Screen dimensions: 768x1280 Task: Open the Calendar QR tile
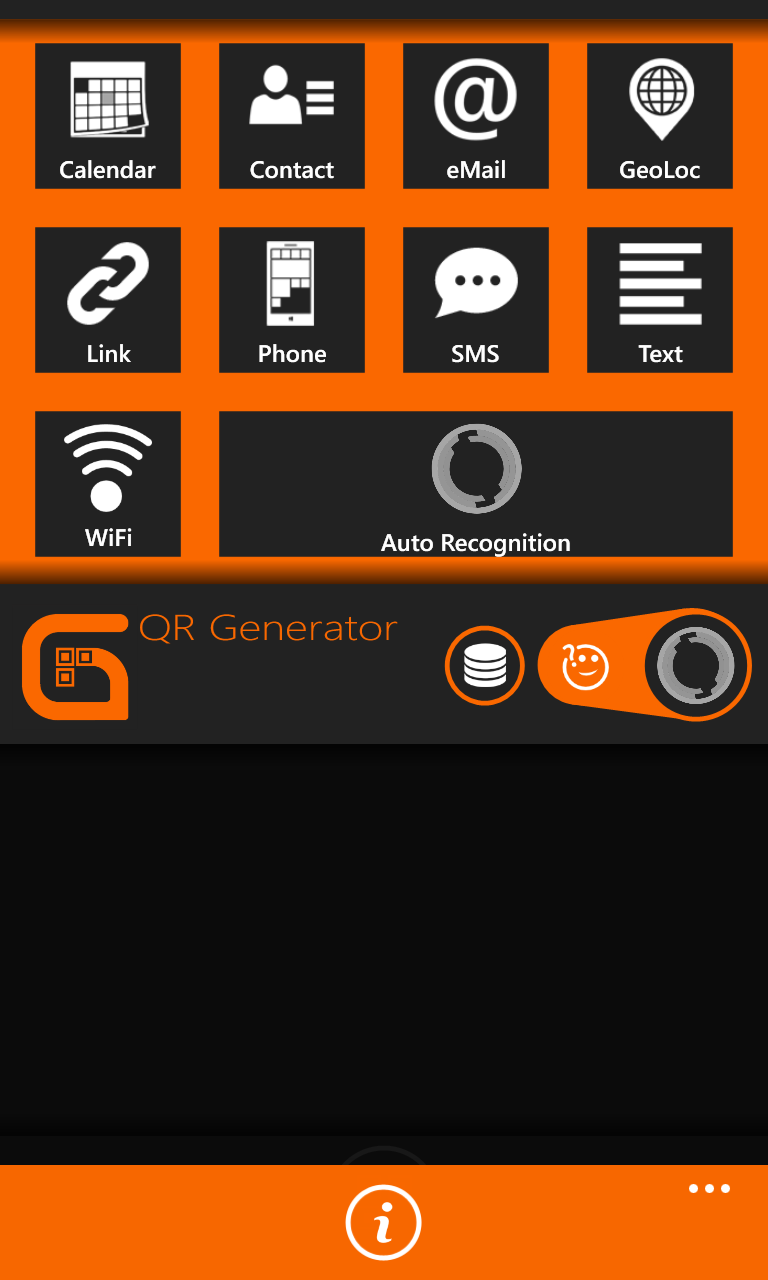point(108,116)
